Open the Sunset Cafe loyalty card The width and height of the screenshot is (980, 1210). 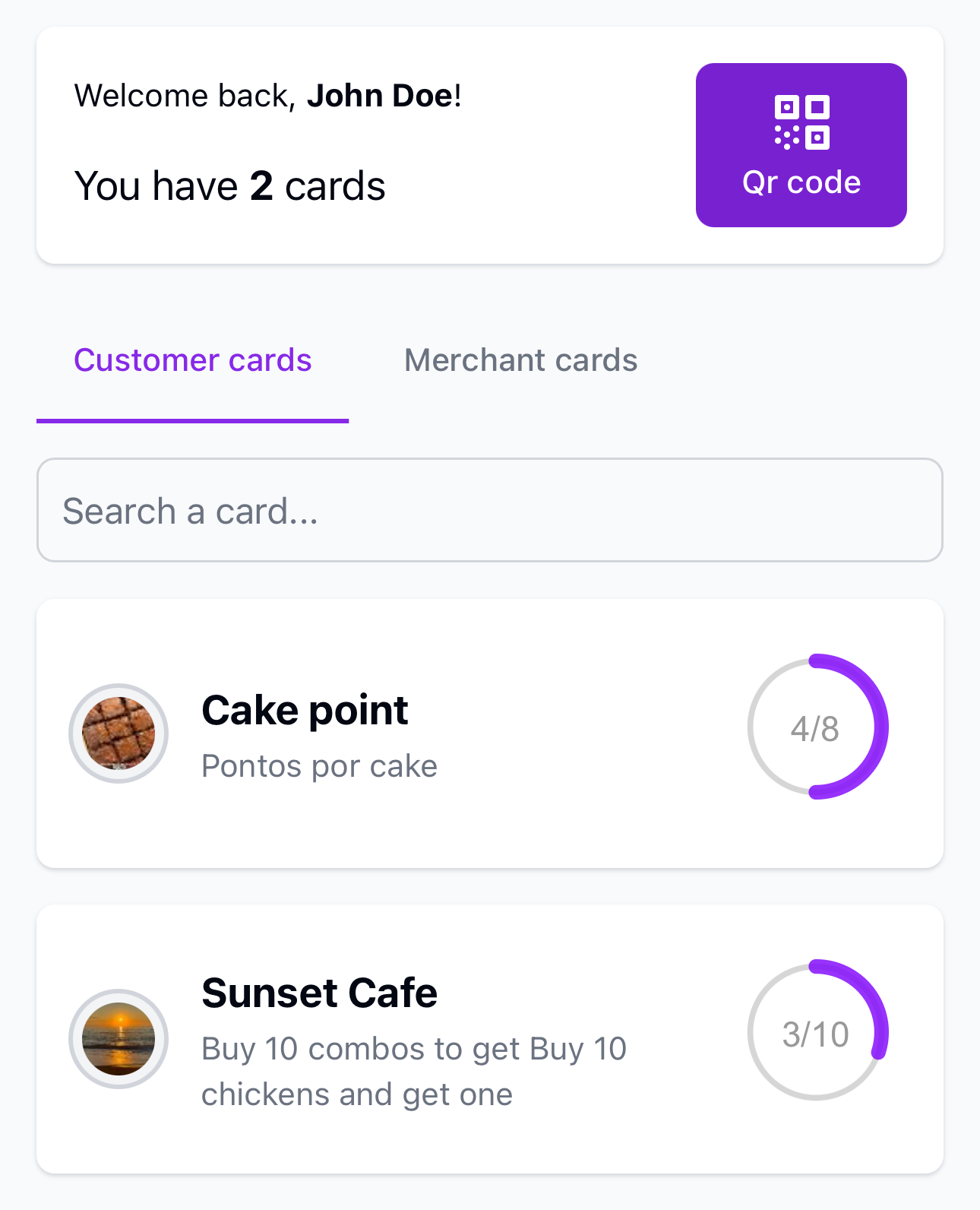tap(490, 1037)
